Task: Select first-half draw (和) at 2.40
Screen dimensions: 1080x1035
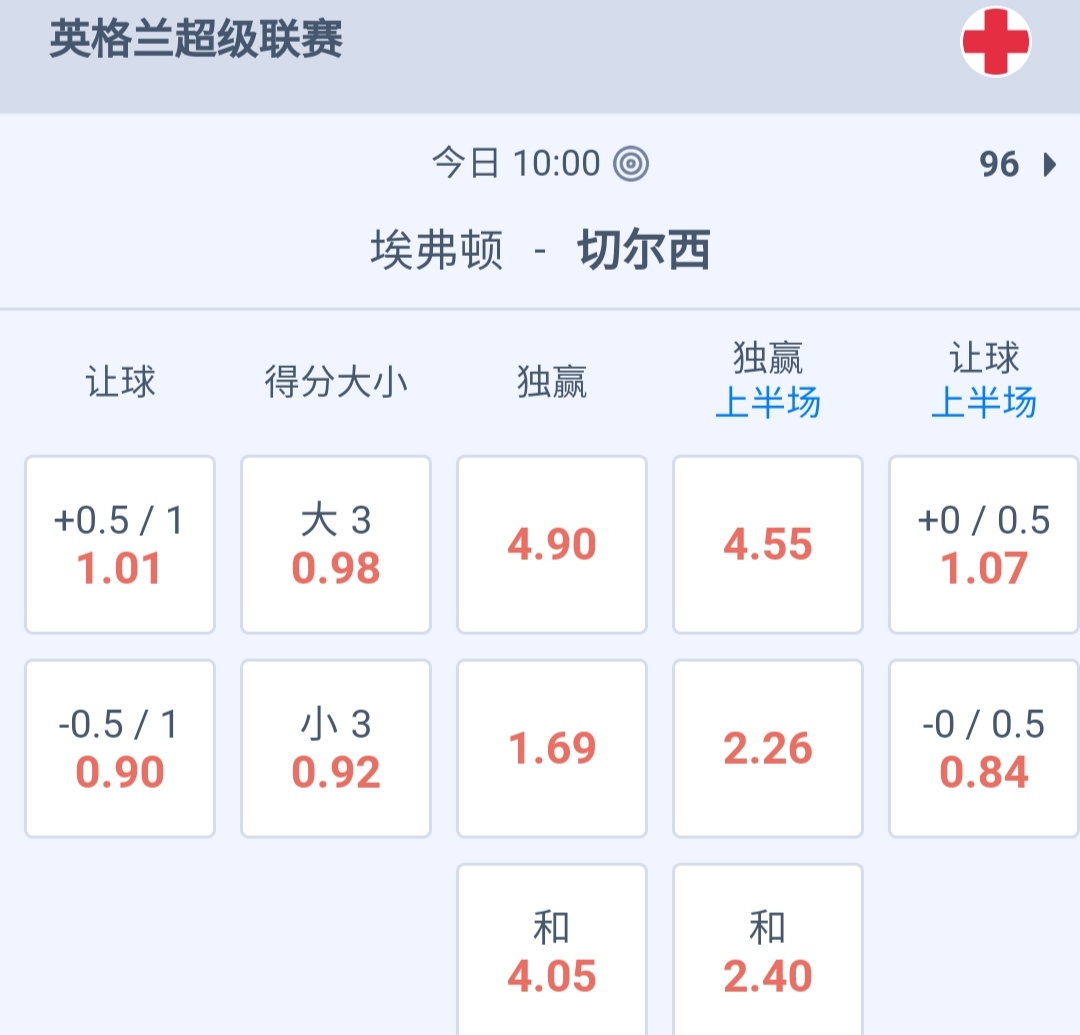Action: [x=768, y=952]
